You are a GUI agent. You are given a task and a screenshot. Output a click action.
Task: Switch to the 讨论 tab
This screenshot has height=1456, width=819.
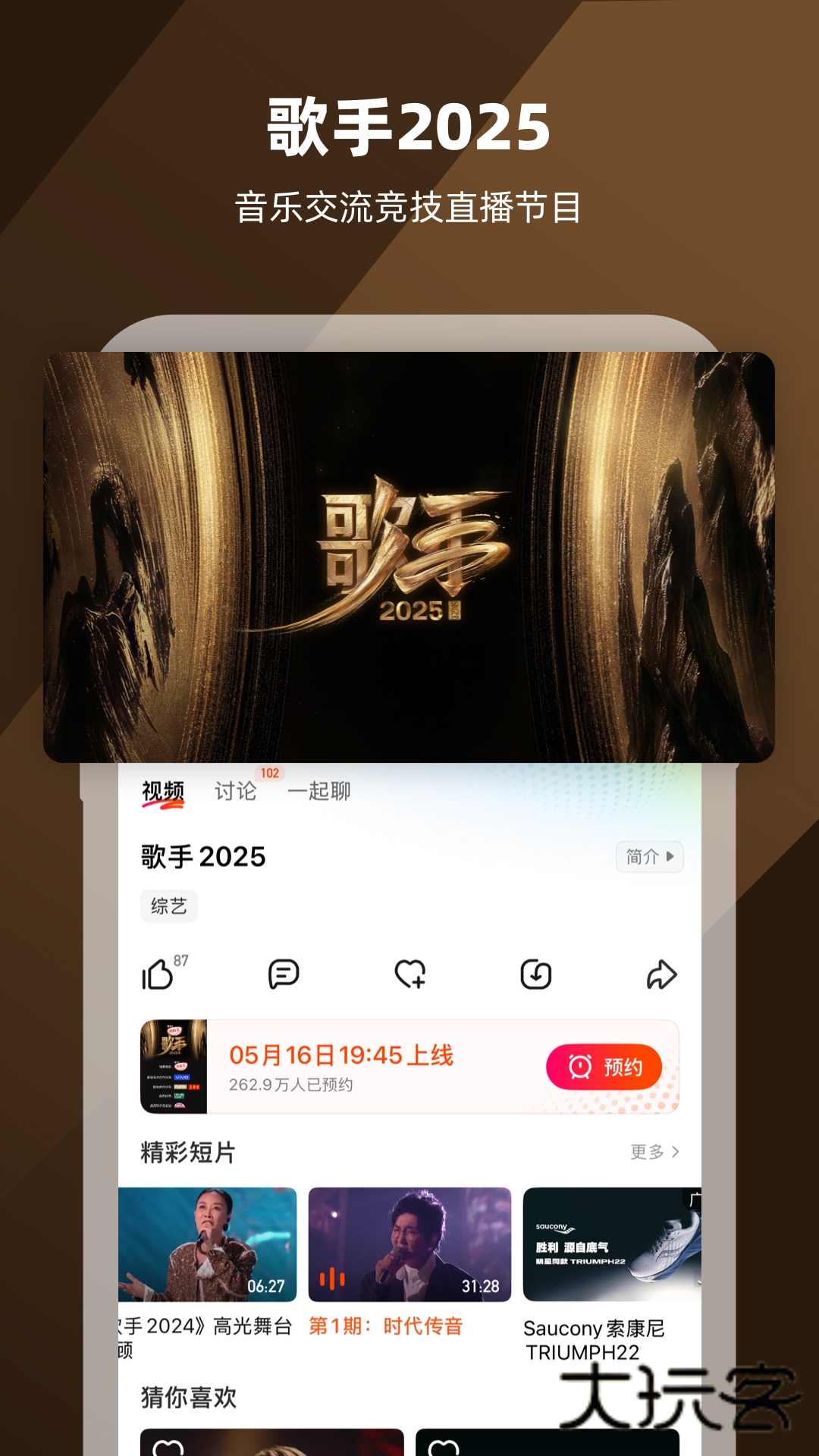point(235,791)
